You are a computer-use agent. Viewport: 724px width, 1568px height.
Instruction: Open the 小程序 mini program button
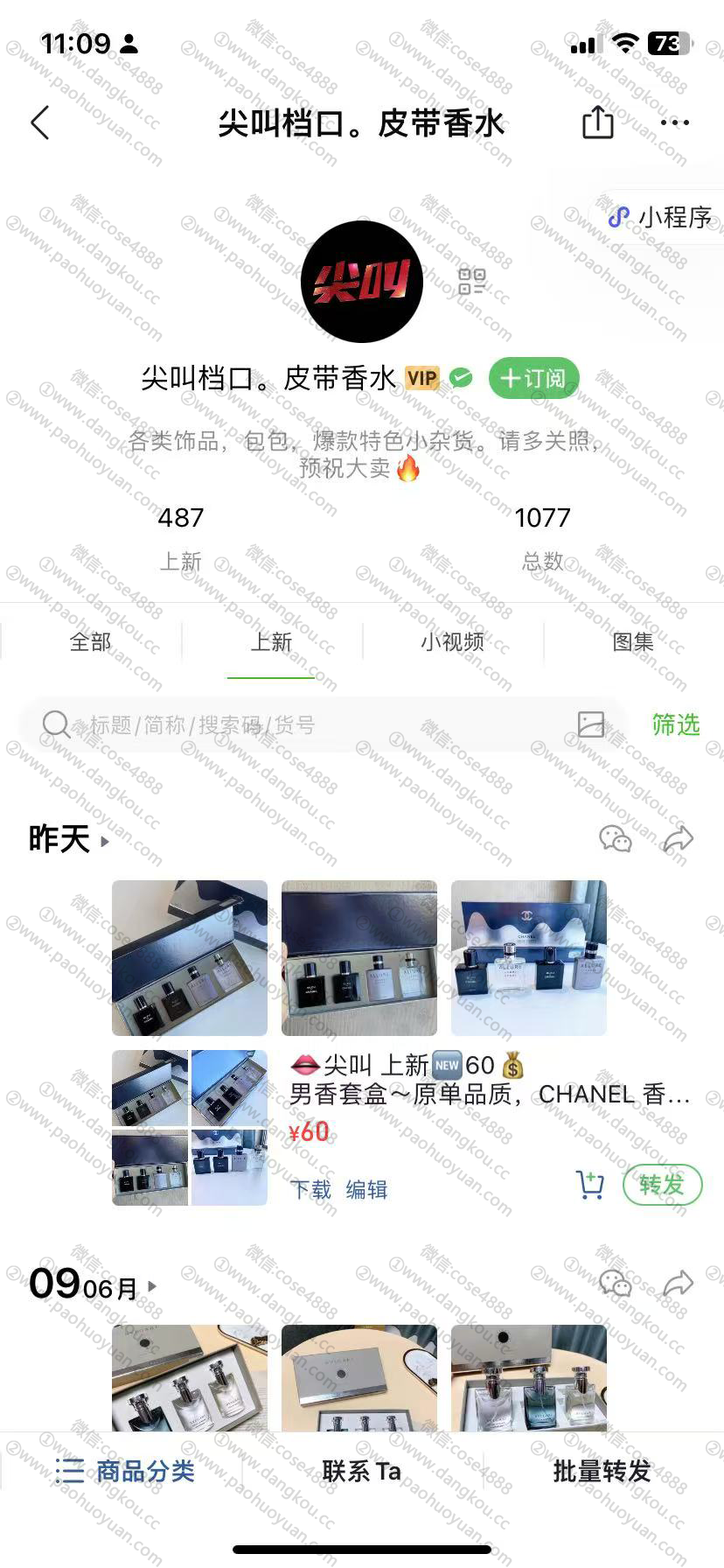click(x=661, y=217)
